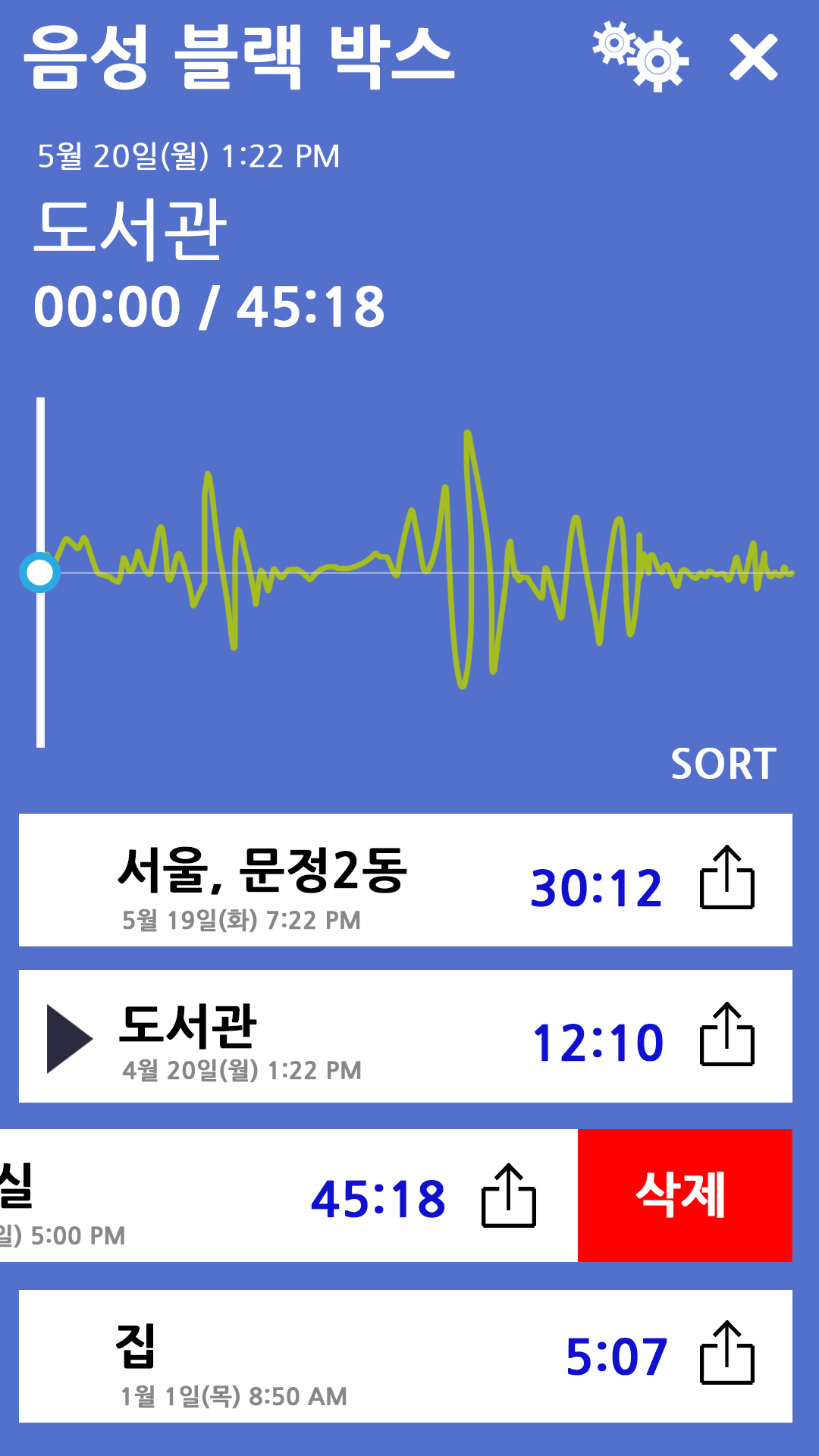Open the 서울, 문정2동 recording
The height and width of the screenshot is (1456, 819).
pyautogui.click(x=406, y=880)
